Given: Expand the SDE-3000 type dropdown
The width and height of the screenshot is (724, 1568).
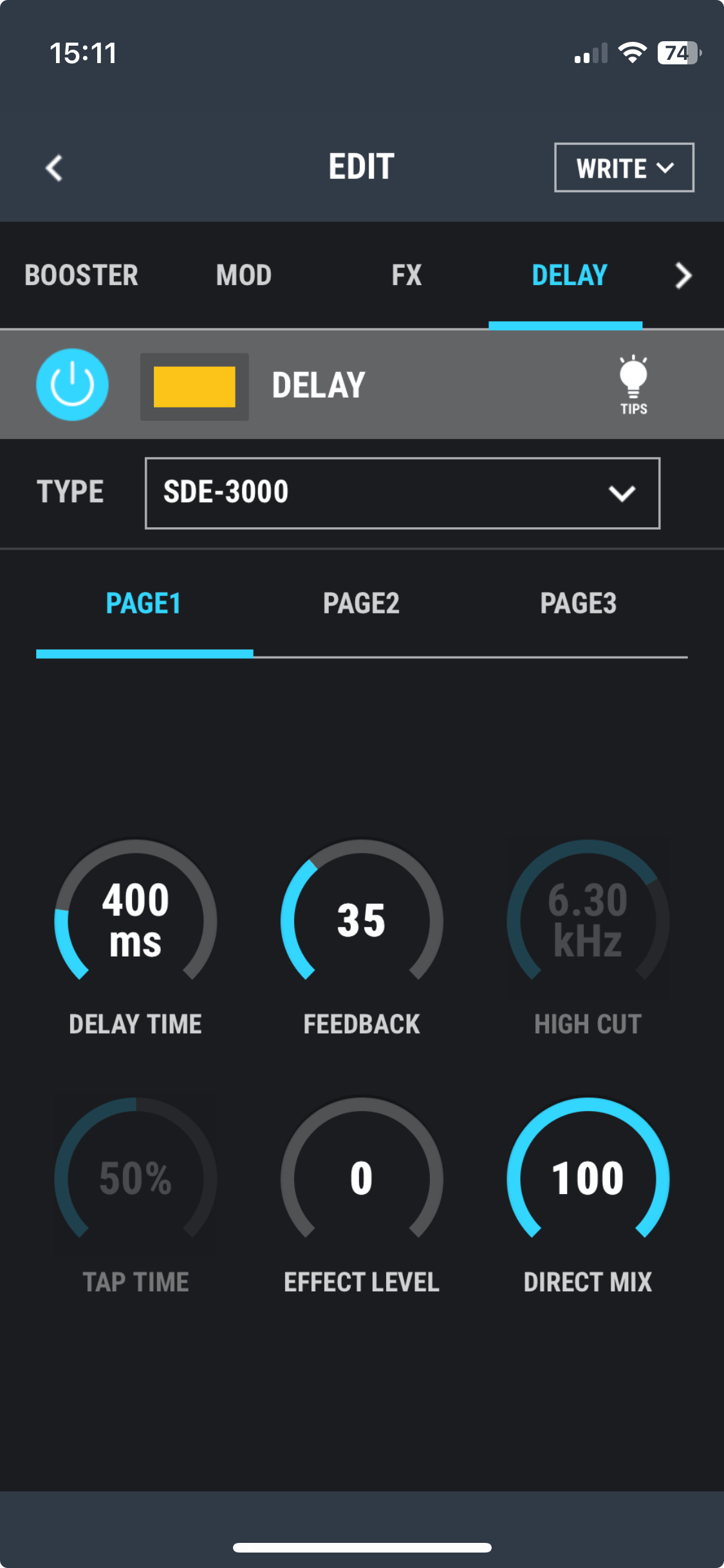Looking at the screenshot, I should pyautogui.click(x=402, y=493).
